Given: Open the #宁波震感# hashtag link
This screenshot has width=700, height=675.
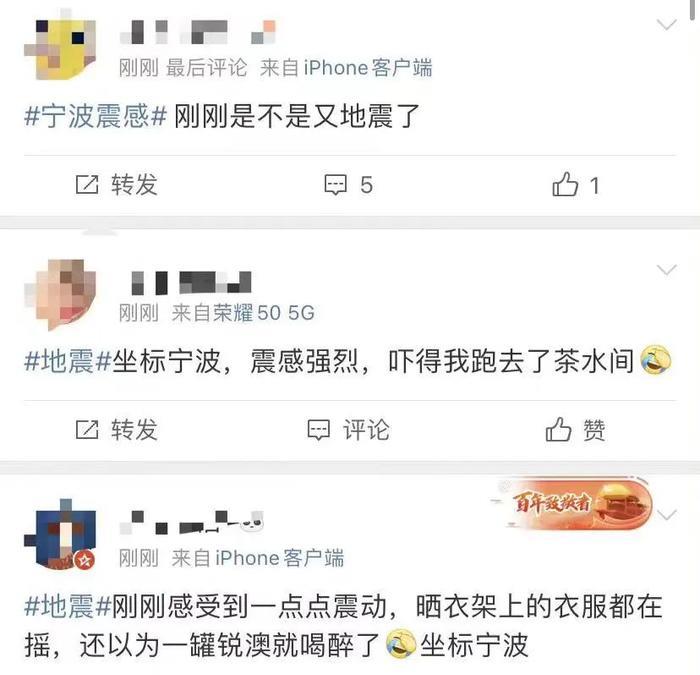Looking at the screenshot, I should [x=94, y=117].
